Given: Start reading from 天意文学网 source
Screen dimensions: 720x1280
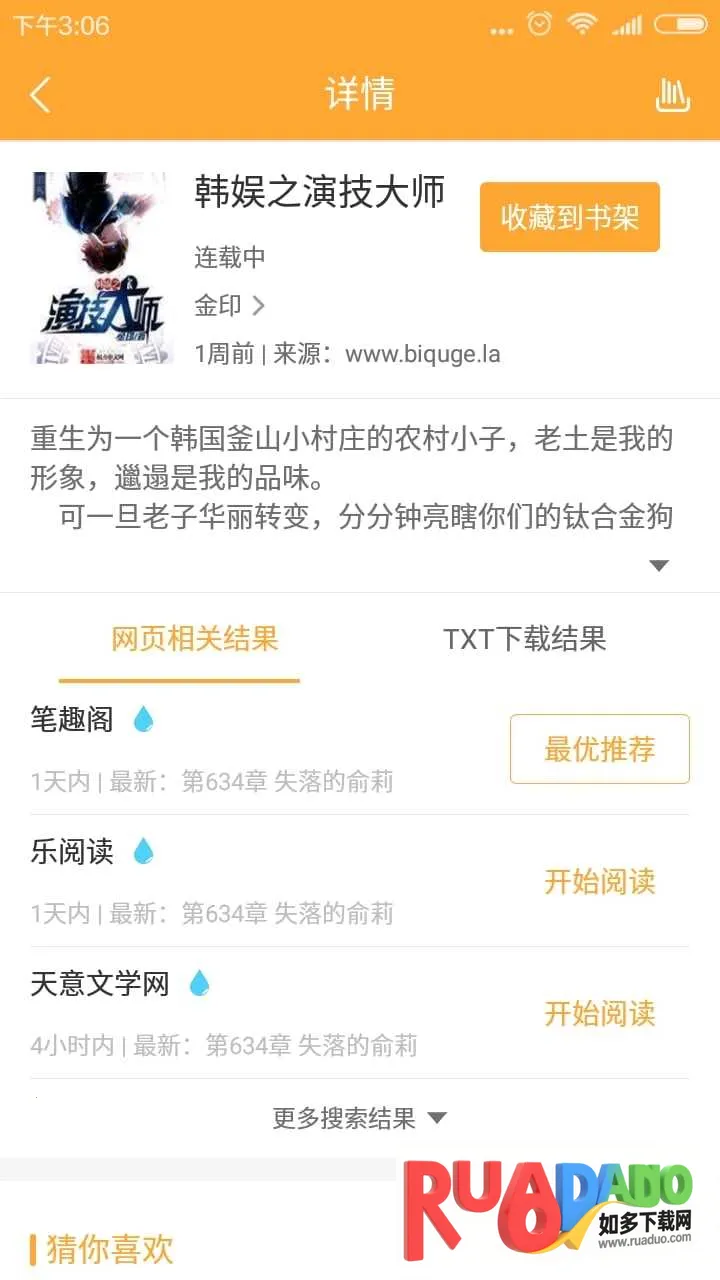Looking at the screenshot, I should 599,1013.
